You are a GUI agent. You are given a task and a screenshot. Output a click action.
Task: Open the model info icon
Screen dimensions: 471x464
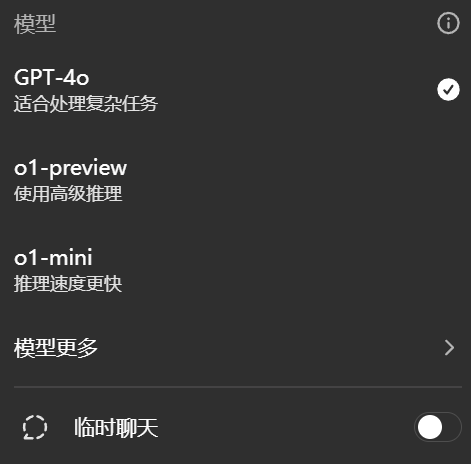tap(448, 23)
